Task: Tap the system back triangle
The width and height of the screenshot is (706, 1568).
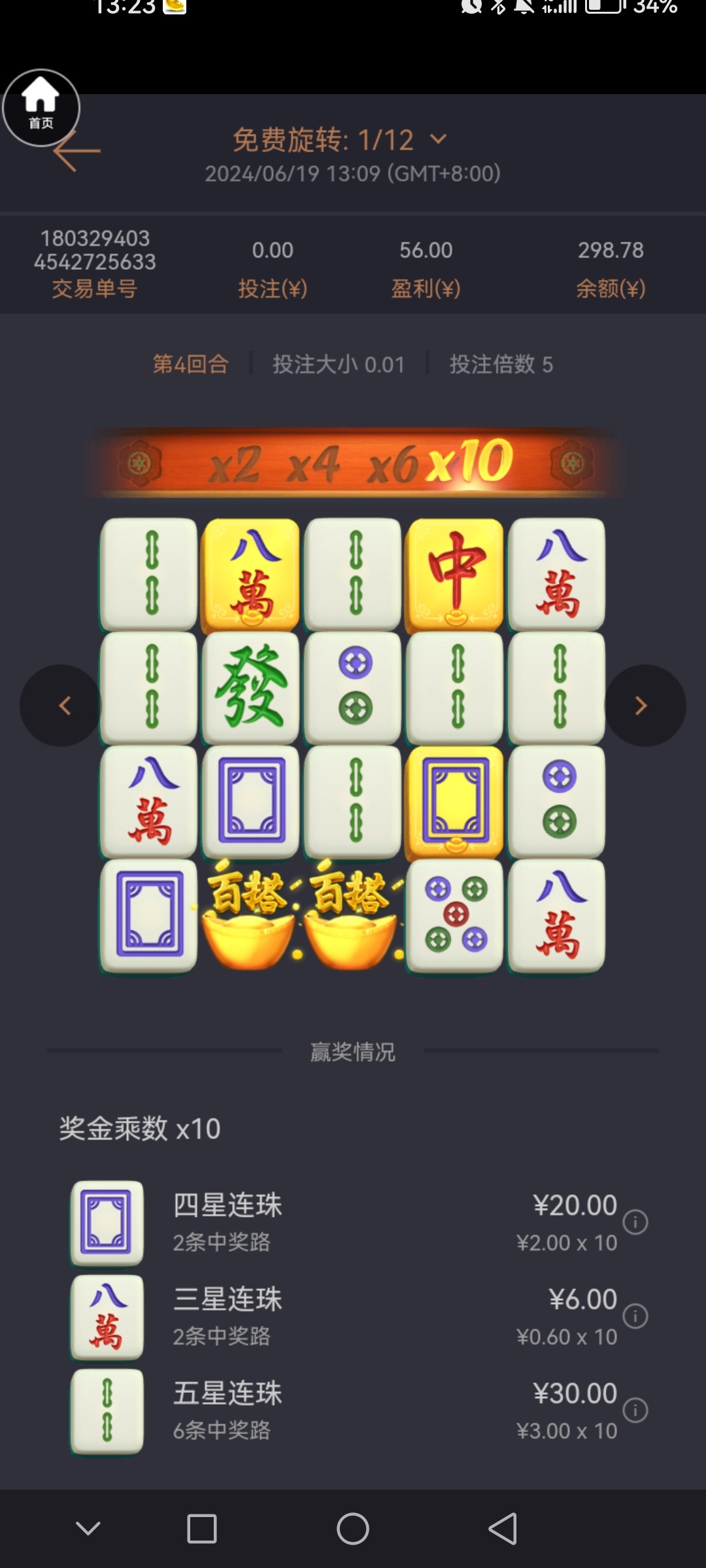Action: [503, 1529]
